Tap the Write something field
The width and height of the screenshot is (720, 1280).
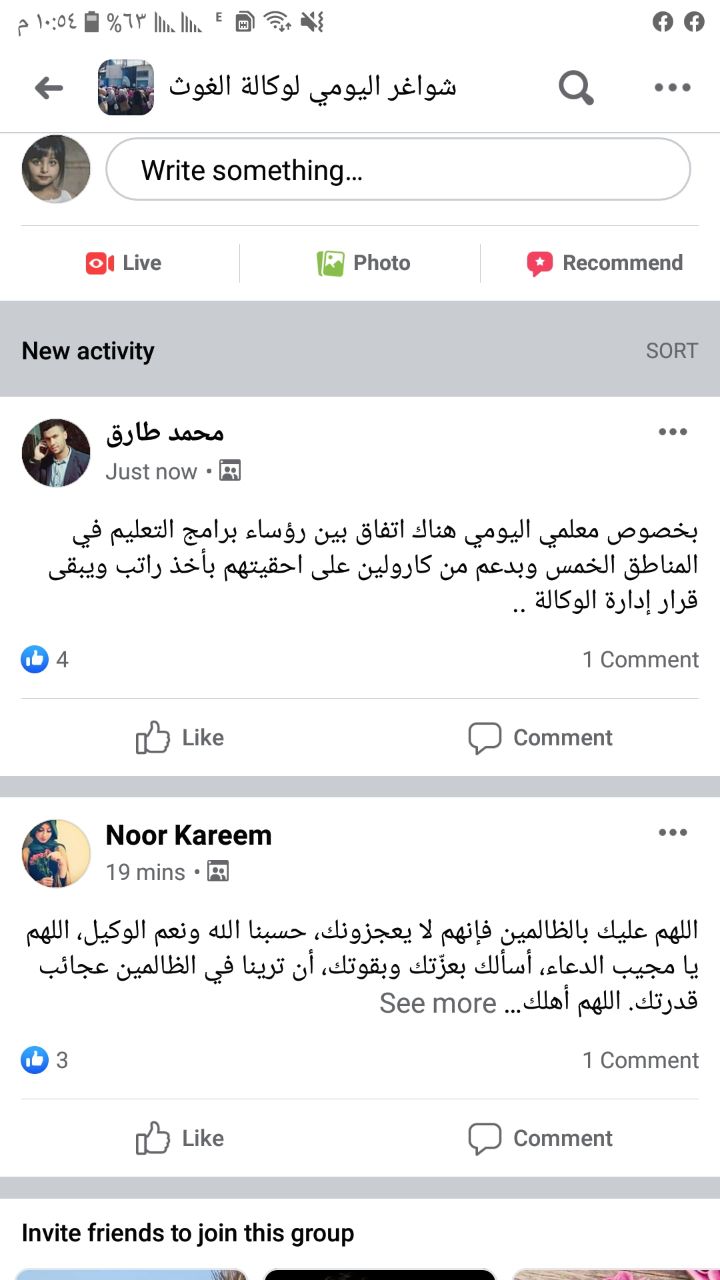pos(398,170)
